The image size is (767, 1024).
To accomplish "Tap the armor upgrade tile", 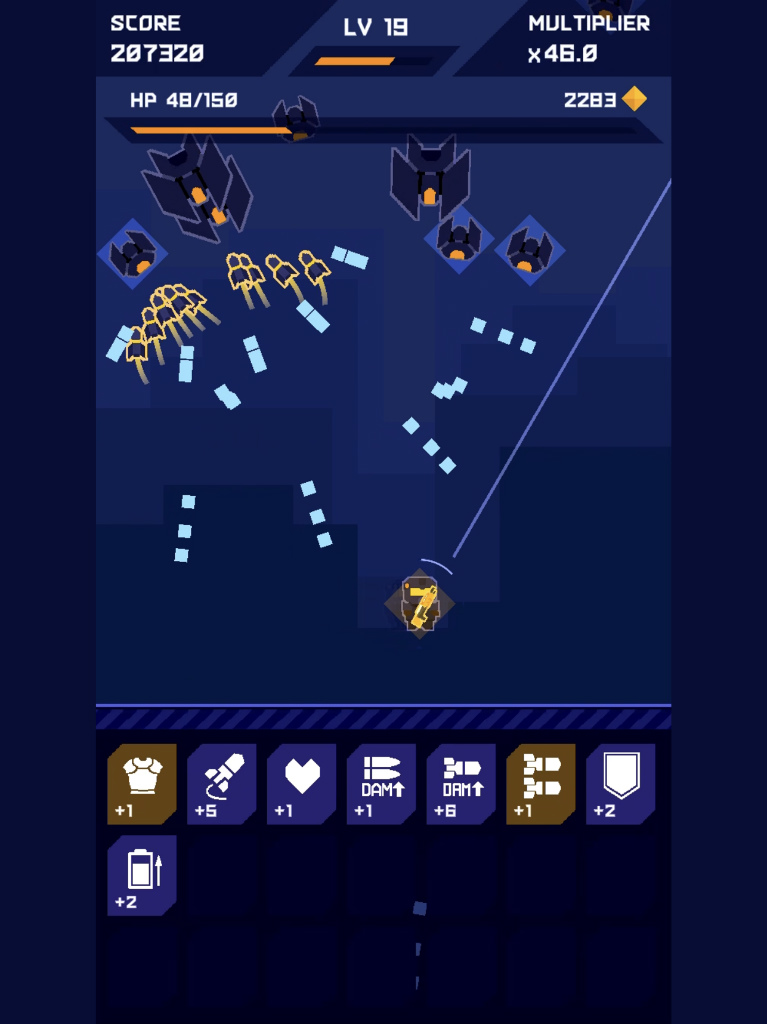I will 142,783.
